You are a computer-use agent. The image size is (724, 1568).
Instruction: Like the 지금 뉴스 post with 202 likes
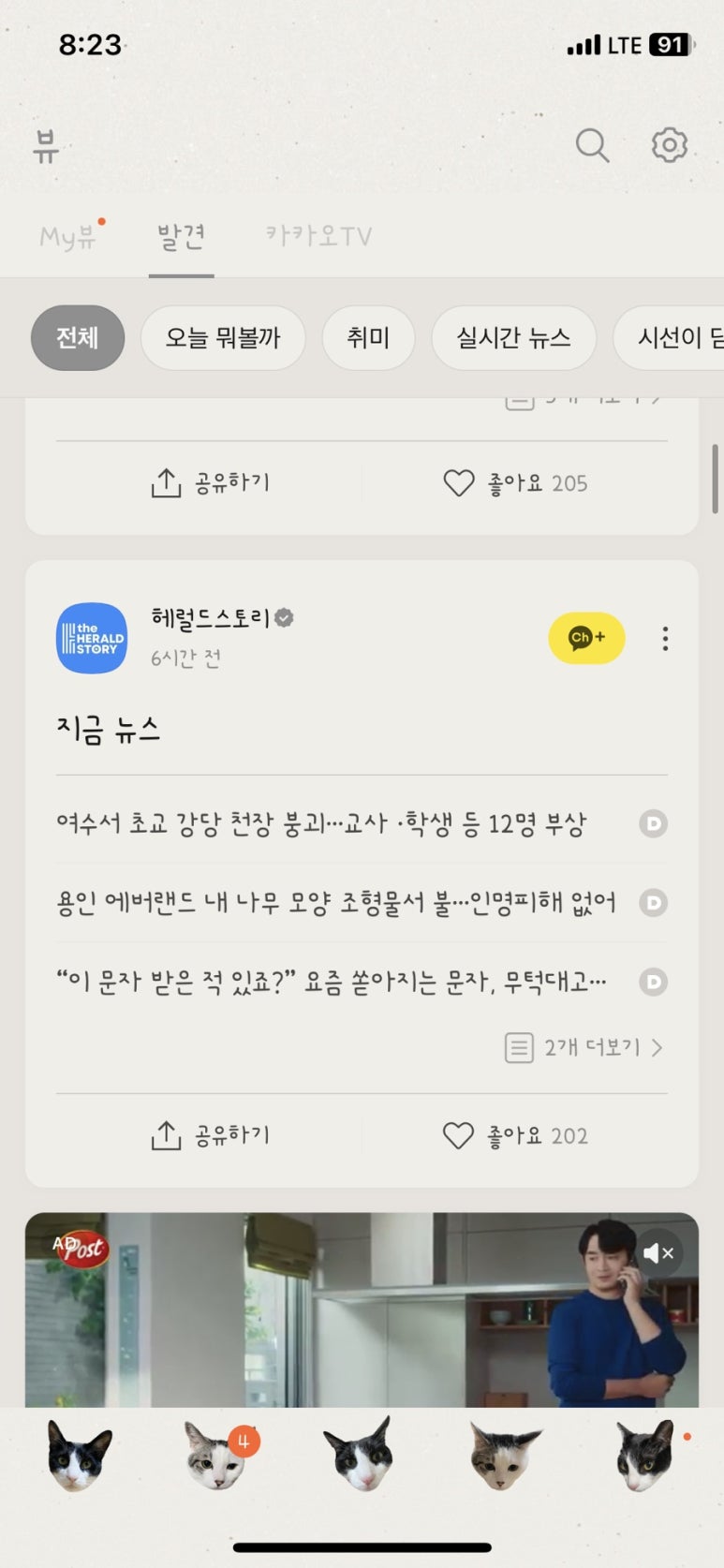tap(515, 1135)
